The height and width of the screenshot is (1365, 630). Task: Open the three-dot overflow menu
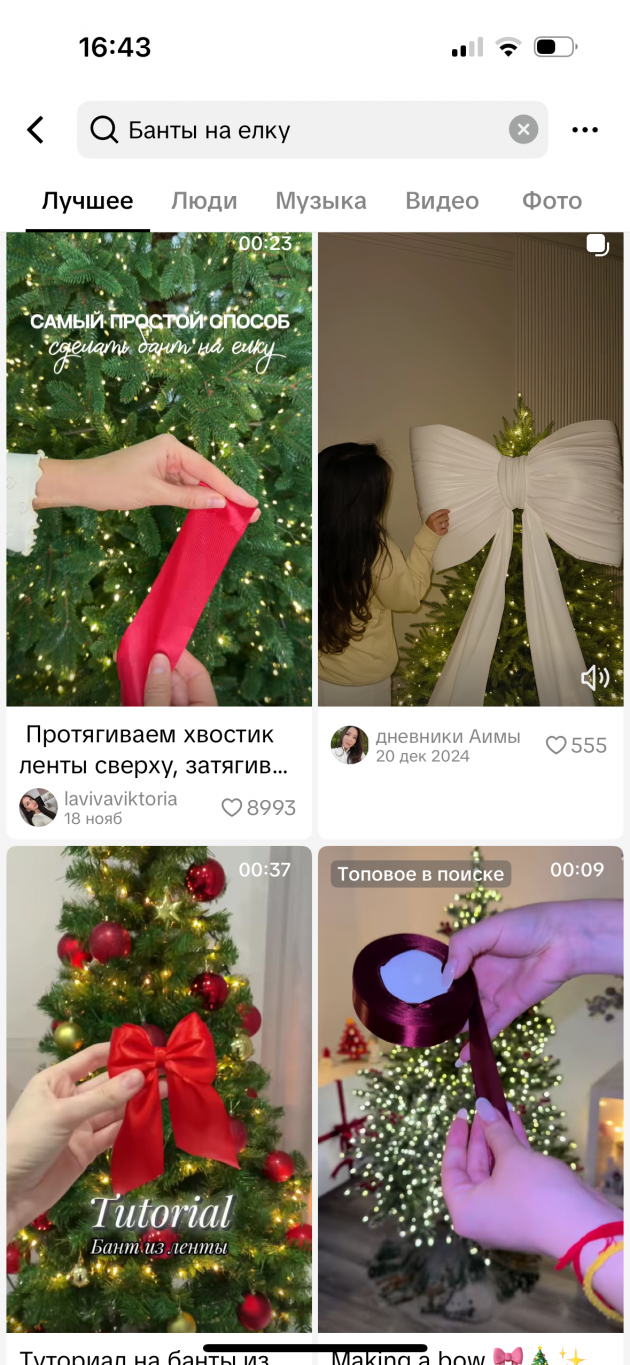(x=585, y=130)
